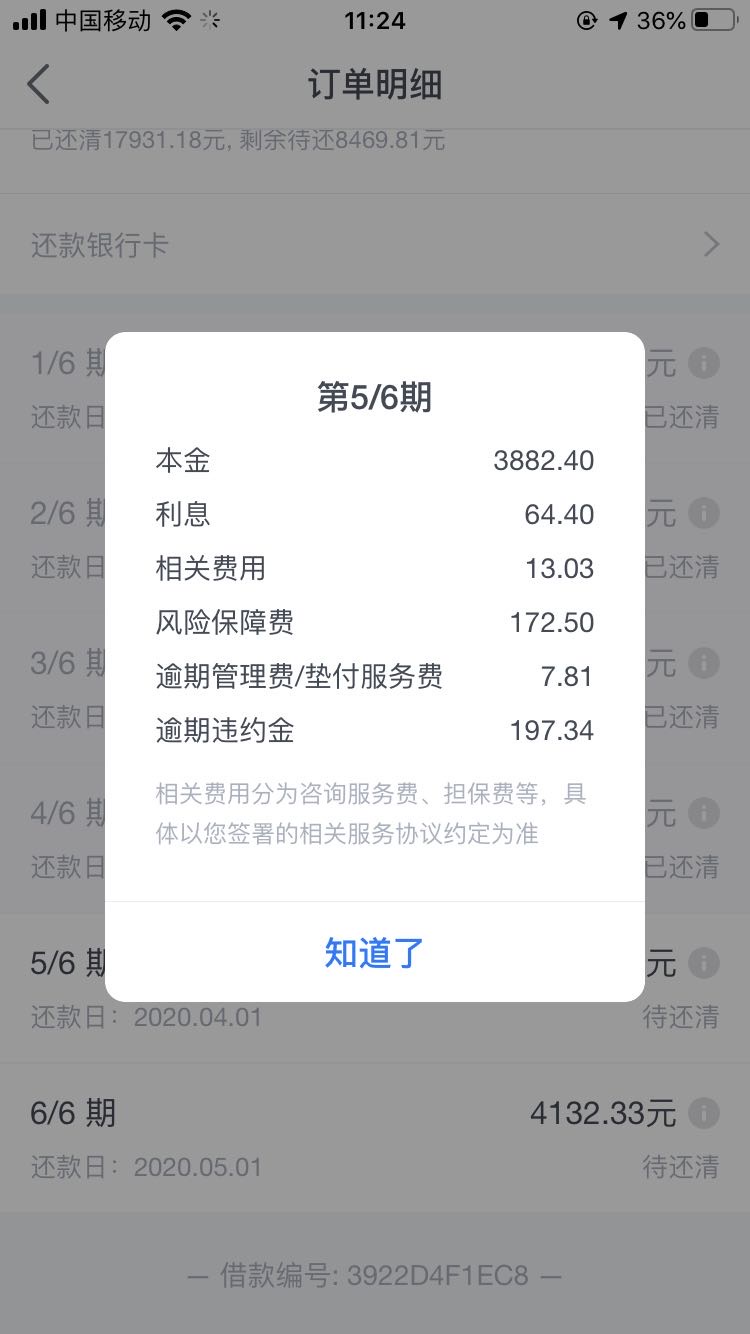Tap the 借款编号 3922D4F1EC8 text
The height and width of the screenshot is (1334, 750).
pos(375,1274)
